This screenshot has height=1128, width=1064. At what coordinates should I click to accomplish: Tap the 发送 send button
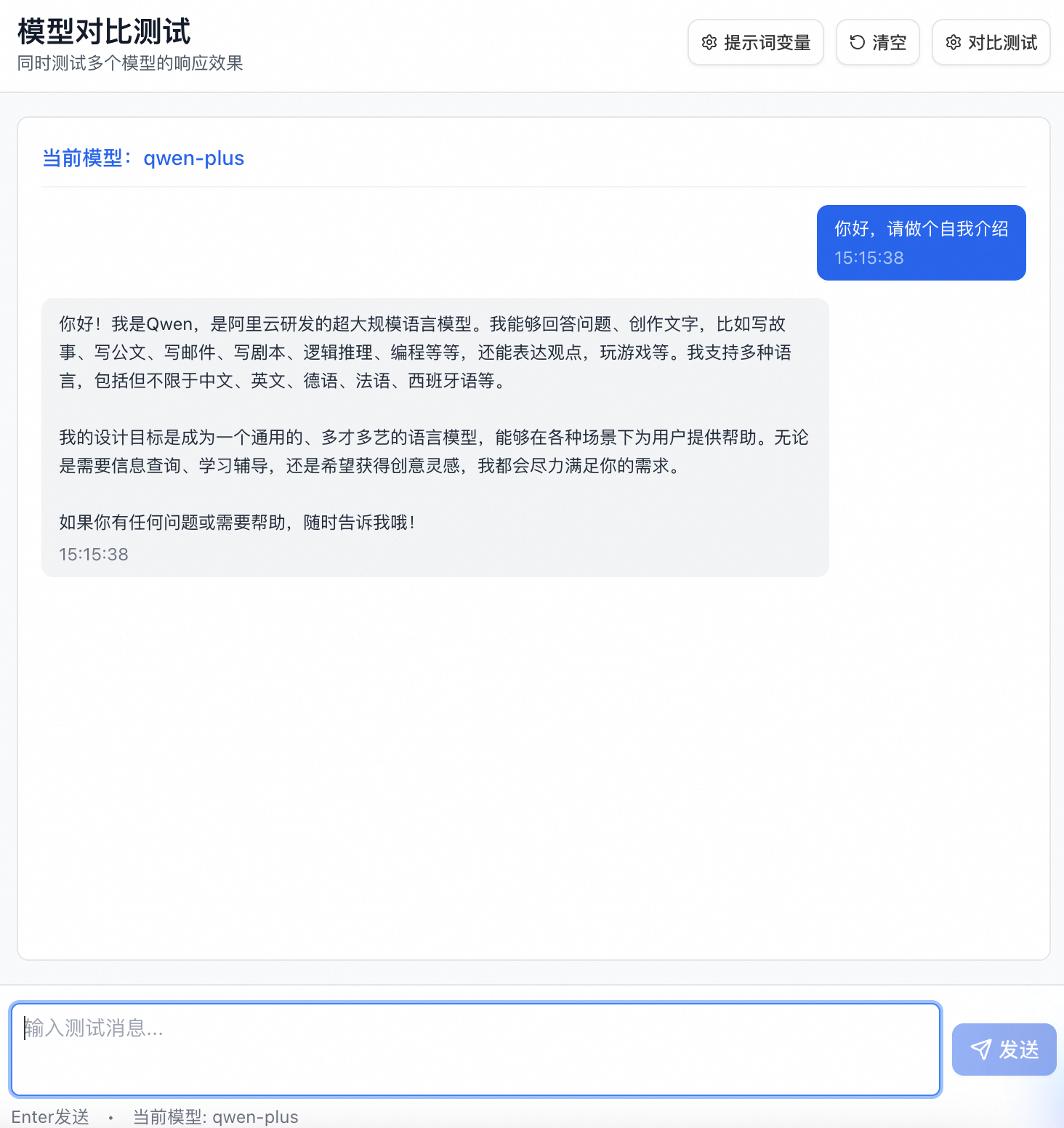[1004, 1049]
